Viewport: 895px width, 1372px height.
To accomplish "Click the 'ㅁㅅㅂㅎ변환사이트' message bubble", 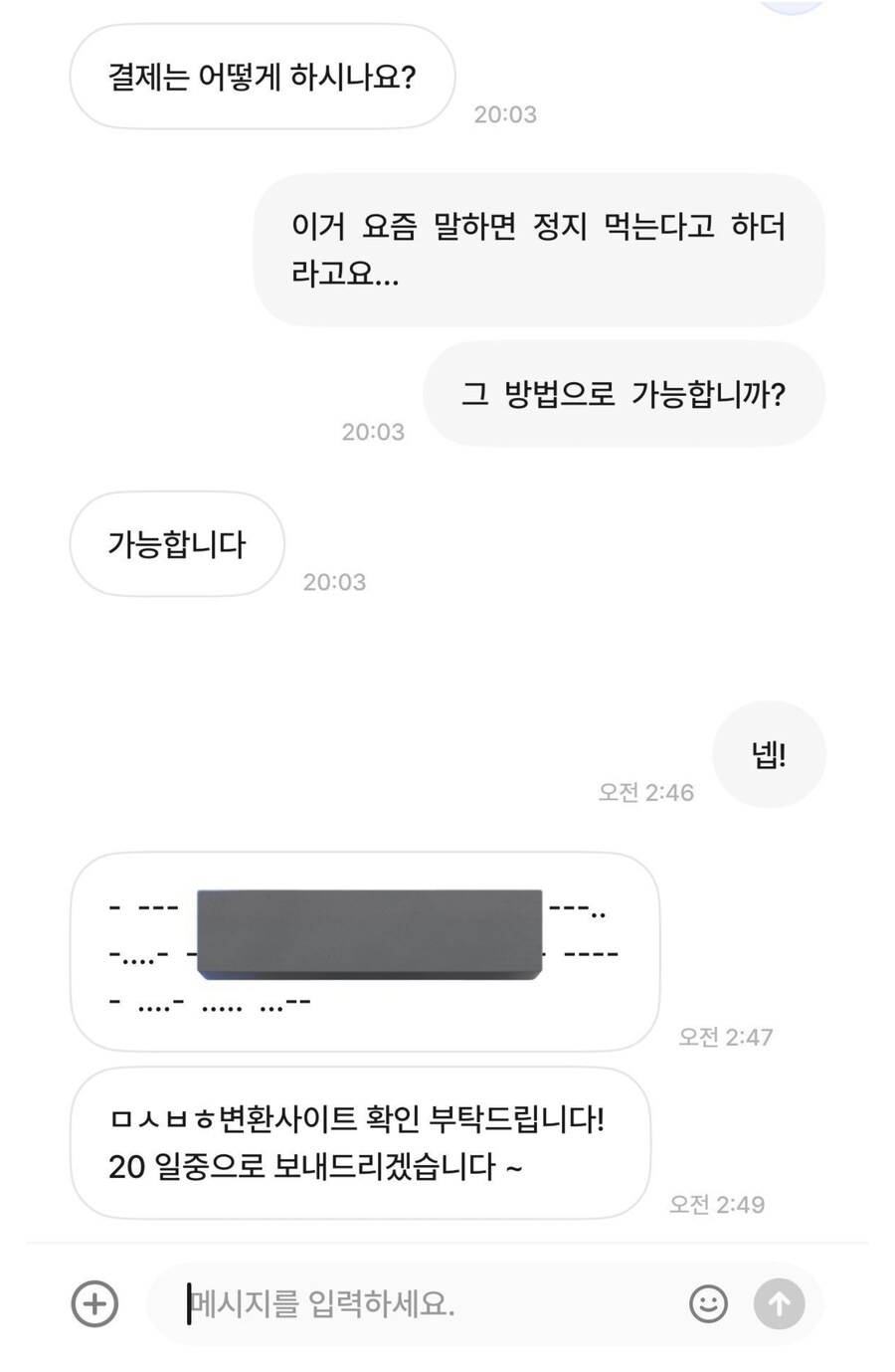I will point(358,1142).
